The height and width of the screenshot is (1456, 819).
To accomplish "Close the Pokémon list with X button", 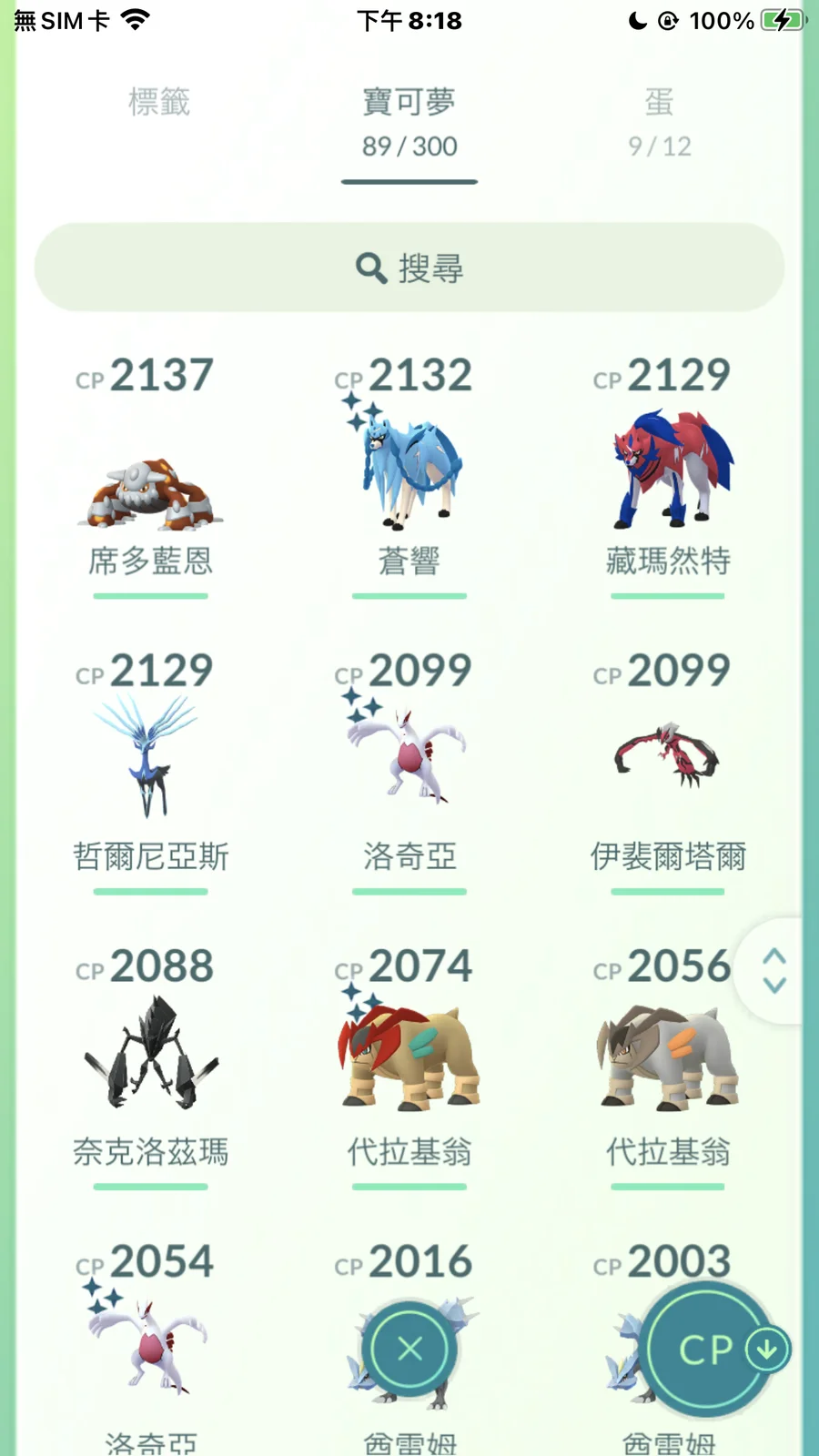I will [409, 1349].
